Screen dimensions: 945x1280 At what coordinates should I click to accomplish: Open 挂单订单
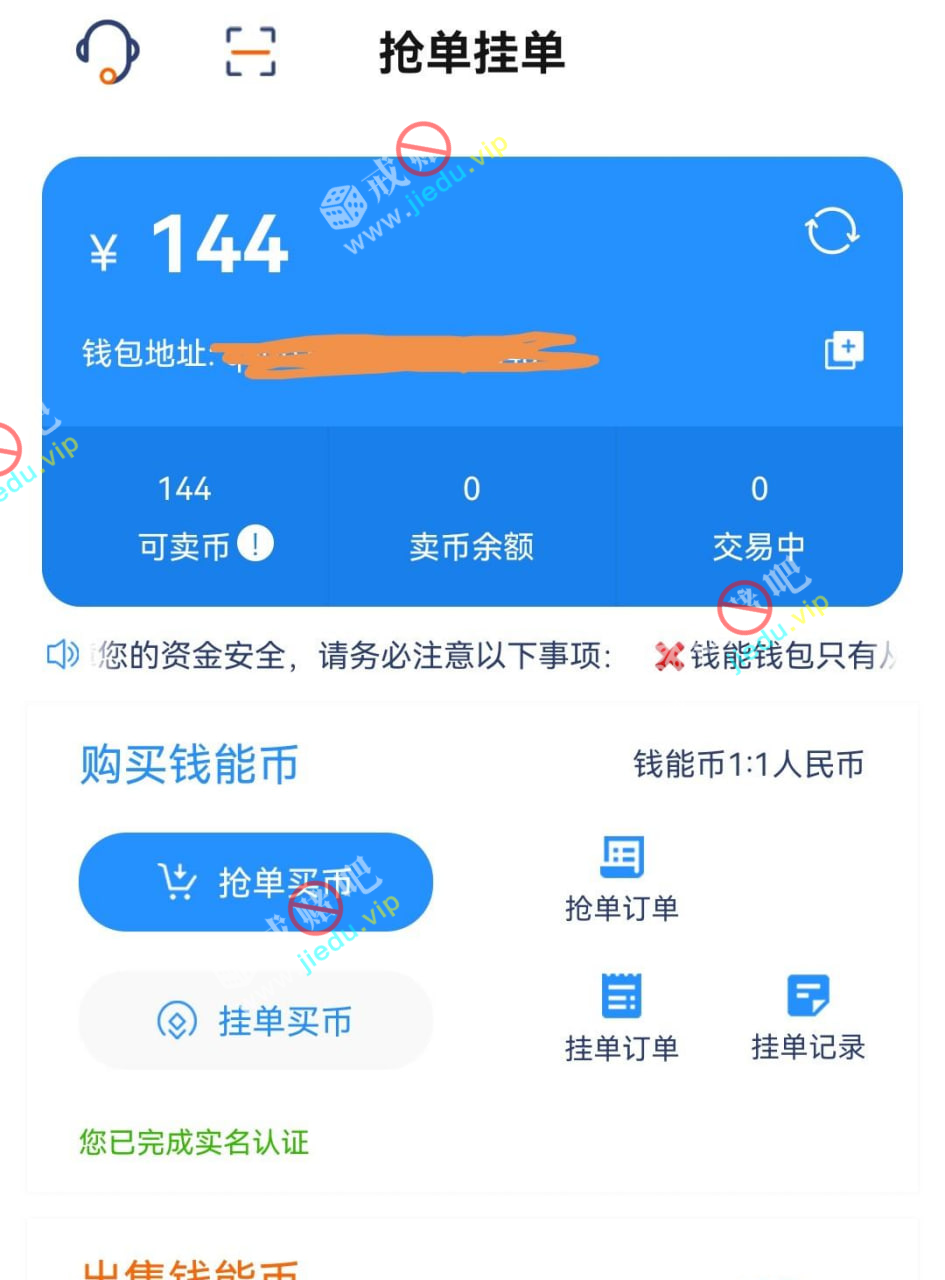[x=621, y=1018]
